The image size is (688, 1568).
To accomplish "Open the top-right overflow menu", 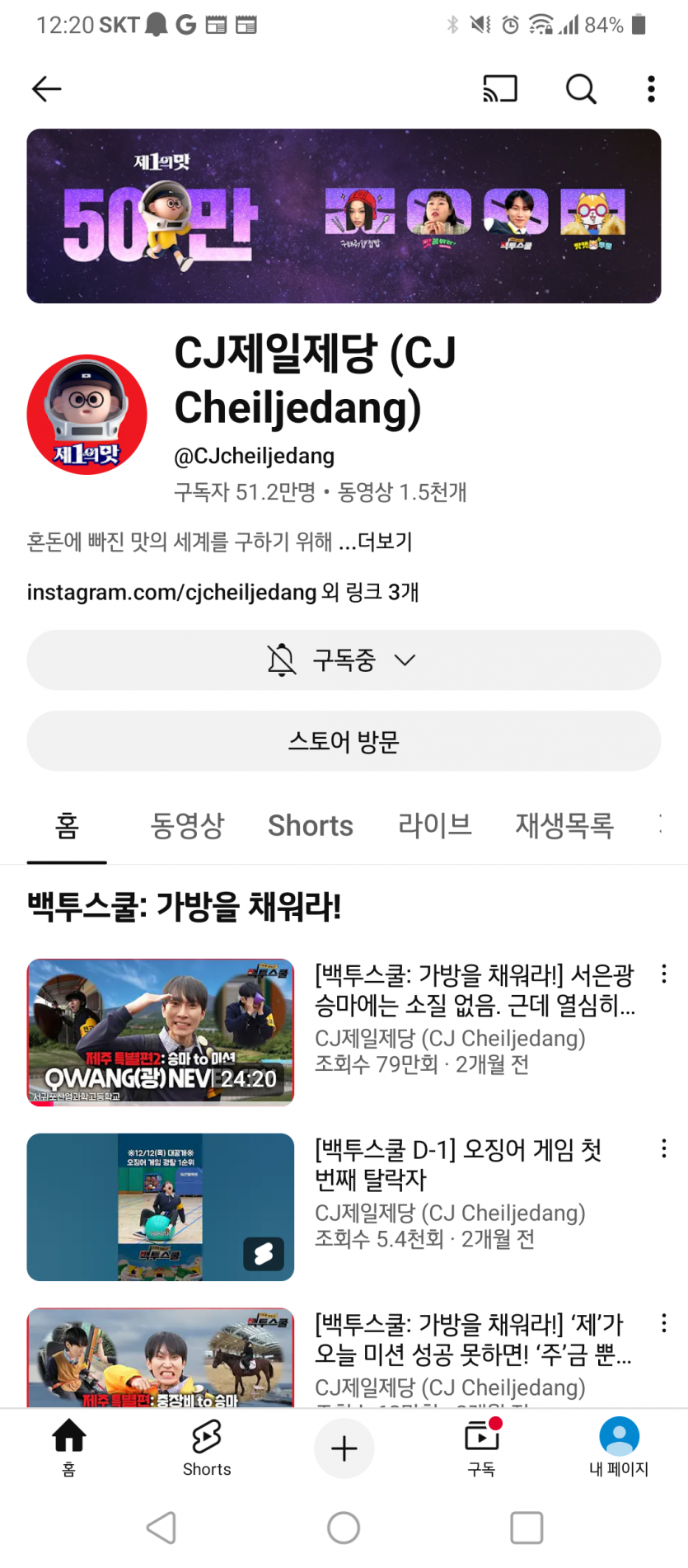I will (x=651, y=89).
